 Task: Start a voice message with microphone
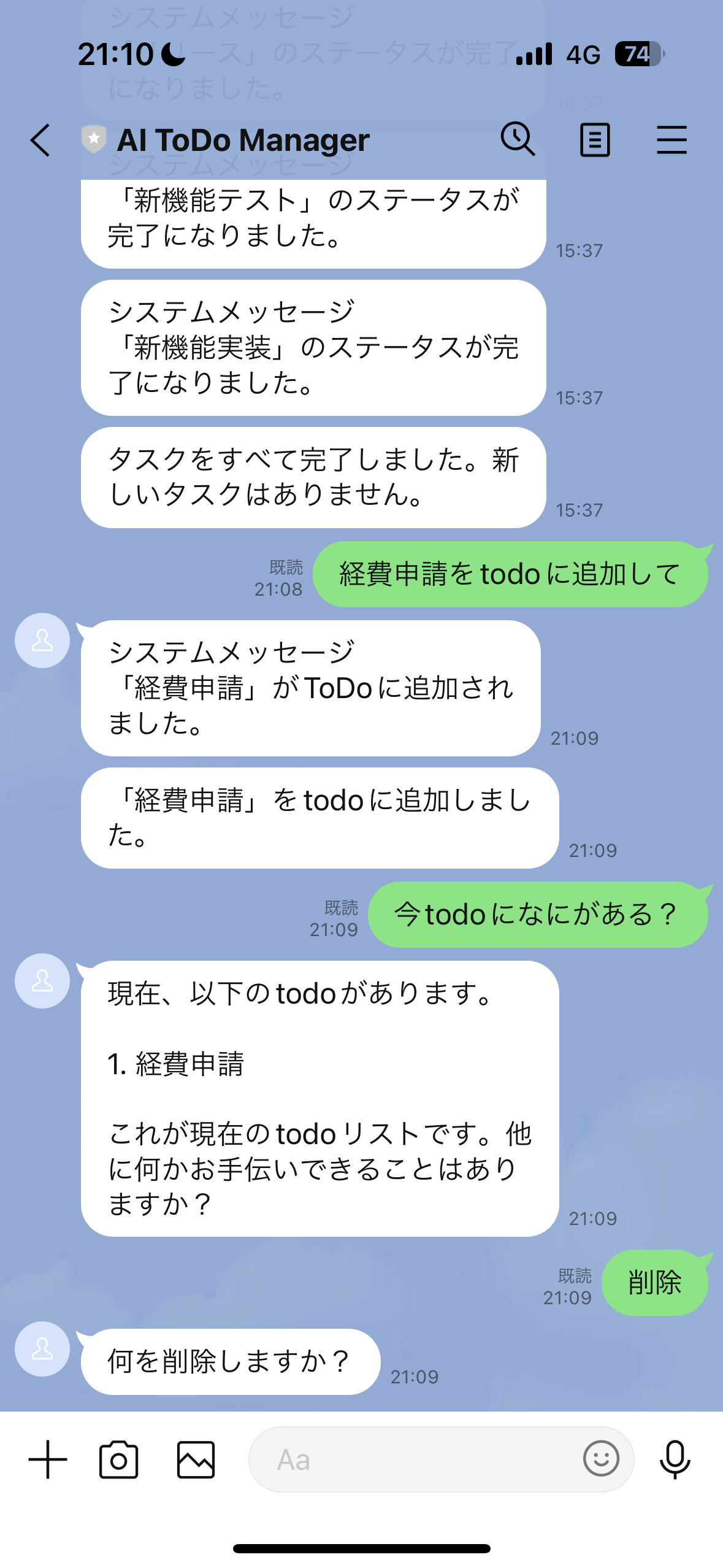coord(675,1459)
